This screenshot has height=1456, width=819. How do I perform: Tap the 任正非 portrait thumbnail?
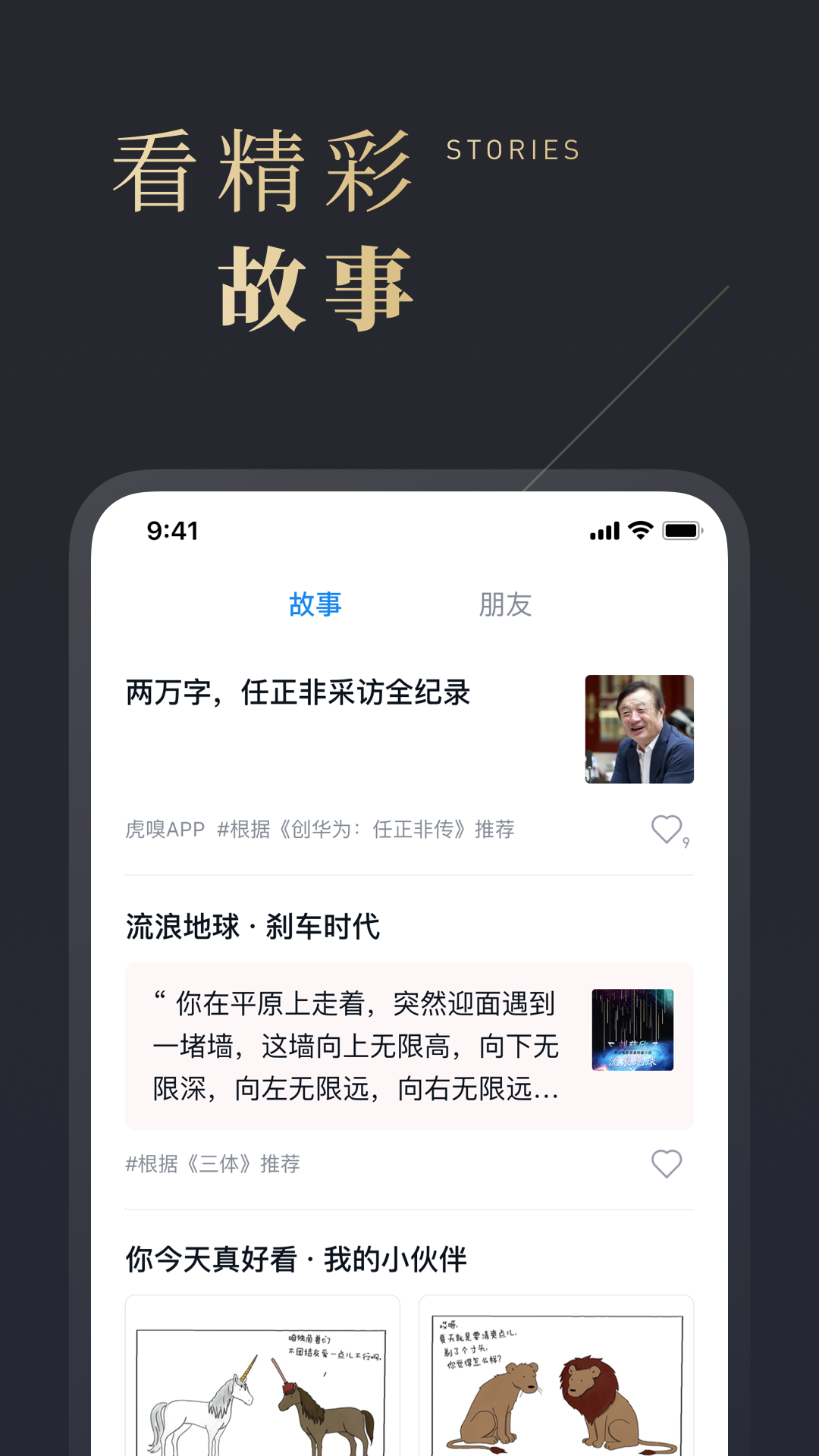[639, 730]
